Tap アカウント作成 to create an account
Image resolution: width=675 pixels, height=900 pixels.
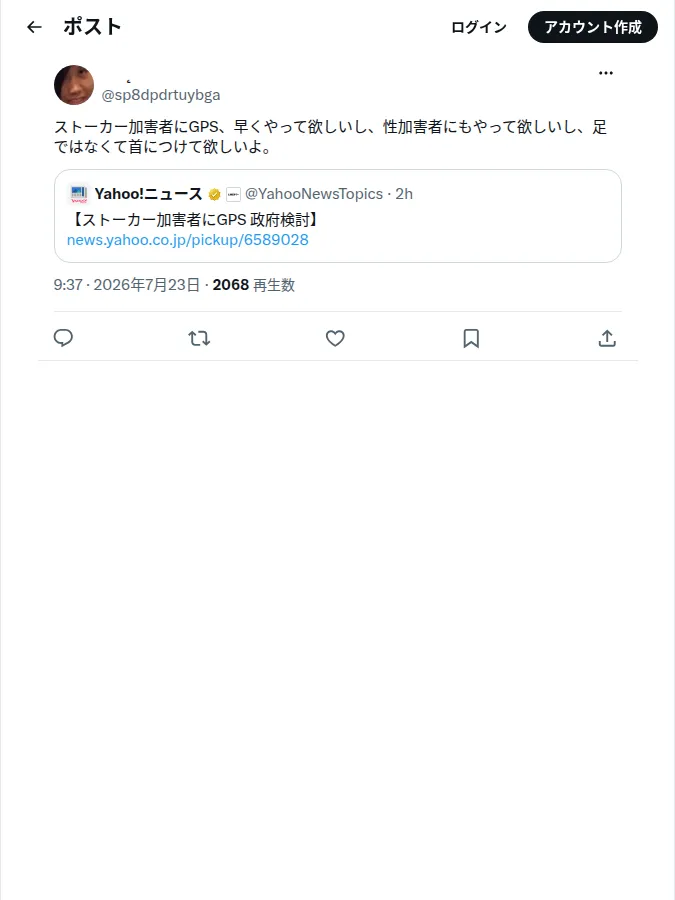pyautogui.click(x=593, y=27)
